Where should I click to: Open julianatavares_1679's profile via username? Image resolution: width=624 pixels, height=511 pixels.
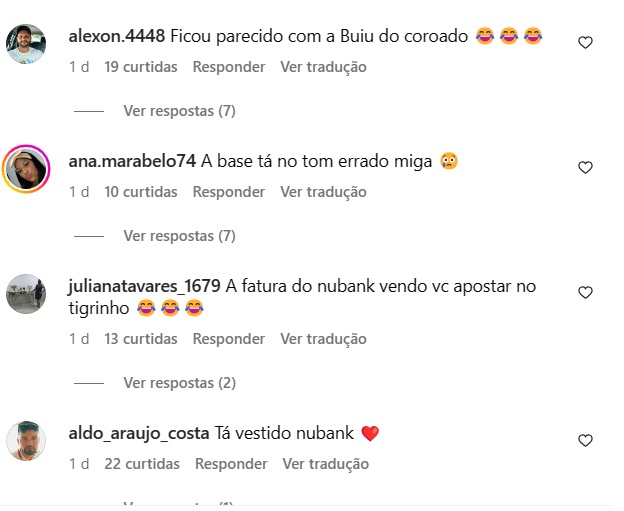pos(144,286)
